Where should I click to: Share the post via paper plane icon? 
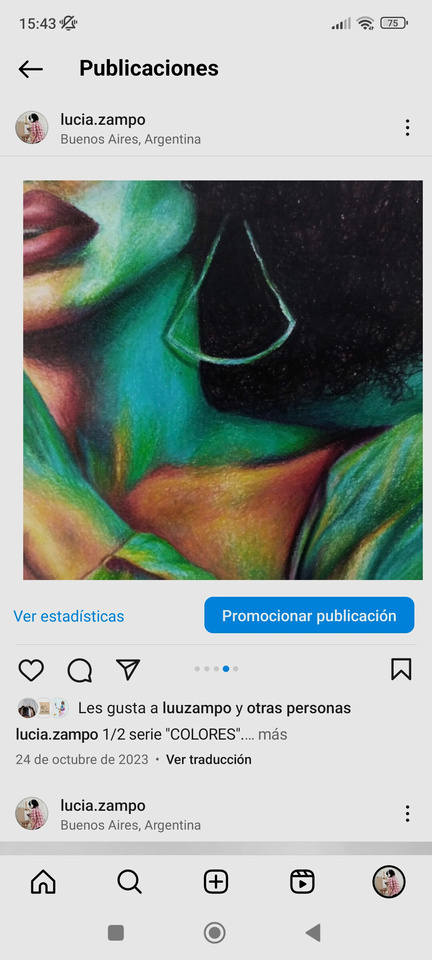coord(128,669)
